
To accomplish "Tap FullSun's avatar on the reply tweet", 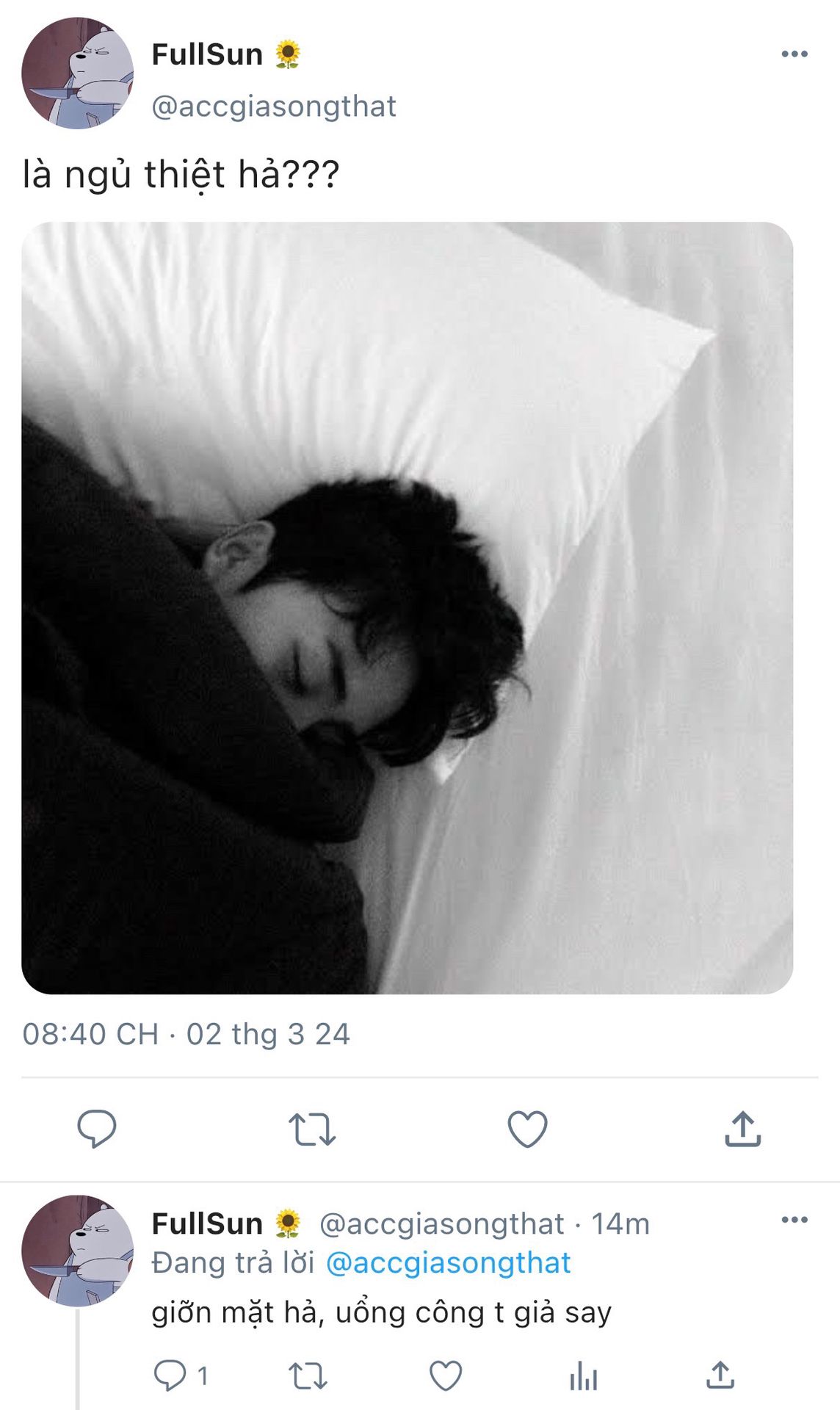I will click(78, 1251).
